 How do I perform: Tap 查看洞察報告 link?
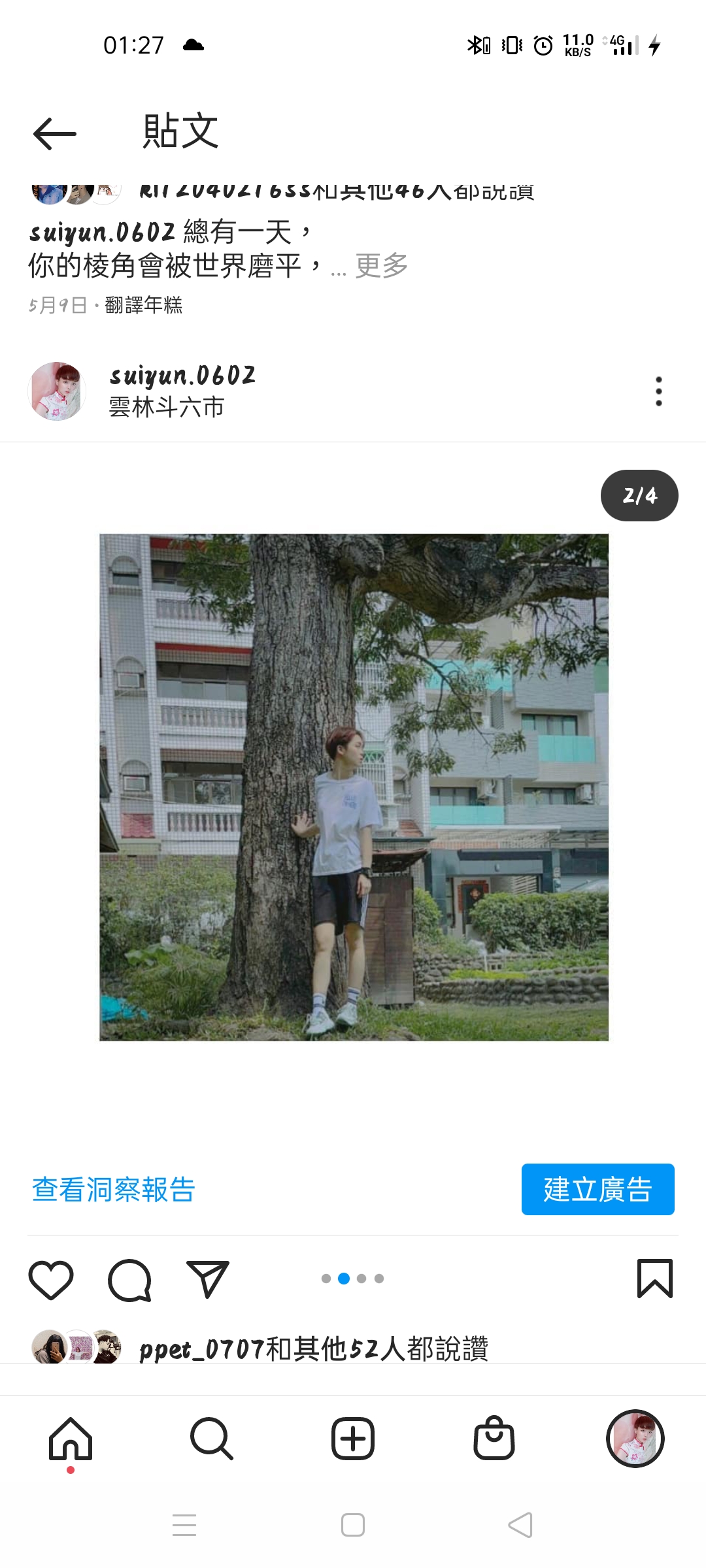click(x=114, y=1189)
